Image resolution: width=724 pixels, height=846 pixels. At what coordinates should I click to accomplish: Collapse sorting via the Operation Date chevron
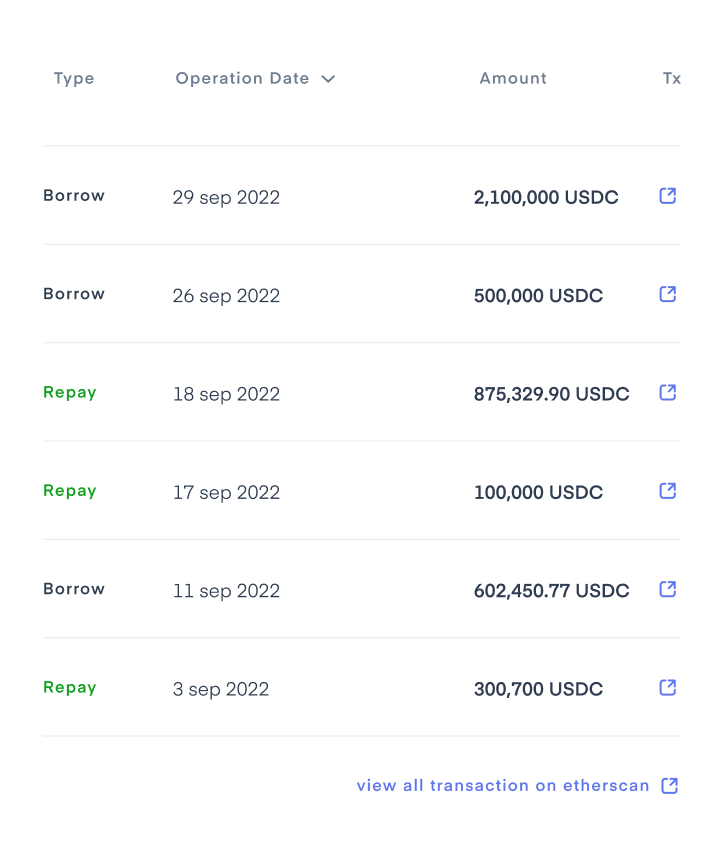pyautogui.click(x=328, y=78)
